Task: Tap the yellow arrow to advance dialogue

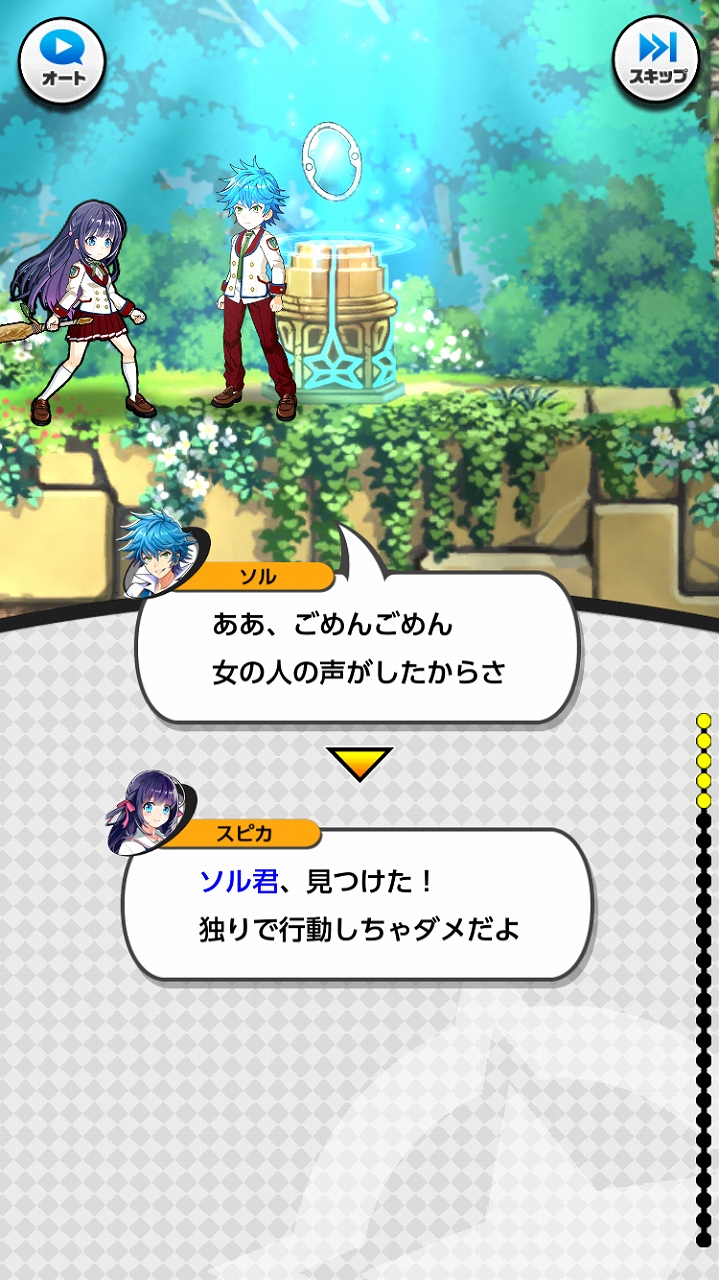Action: 359,764
